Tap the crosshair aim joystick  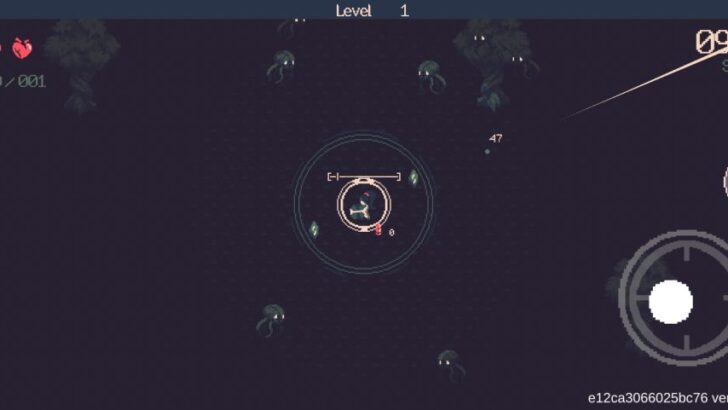[671, 300]
